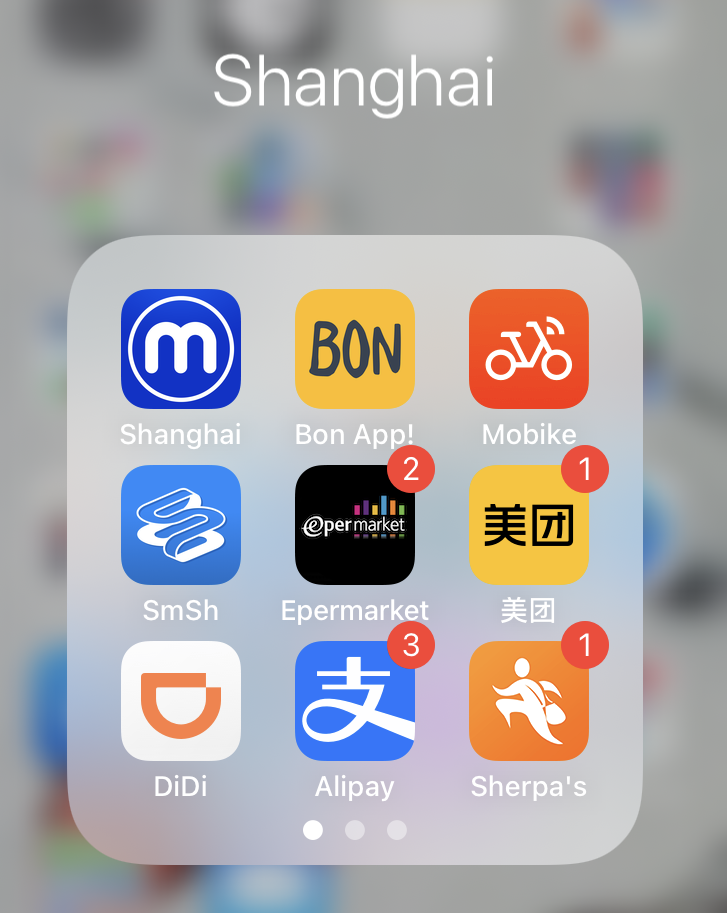This screenshot has height=913, width=727.
Task: Launch the DiDi app
Action: click(x=181, y=701)
